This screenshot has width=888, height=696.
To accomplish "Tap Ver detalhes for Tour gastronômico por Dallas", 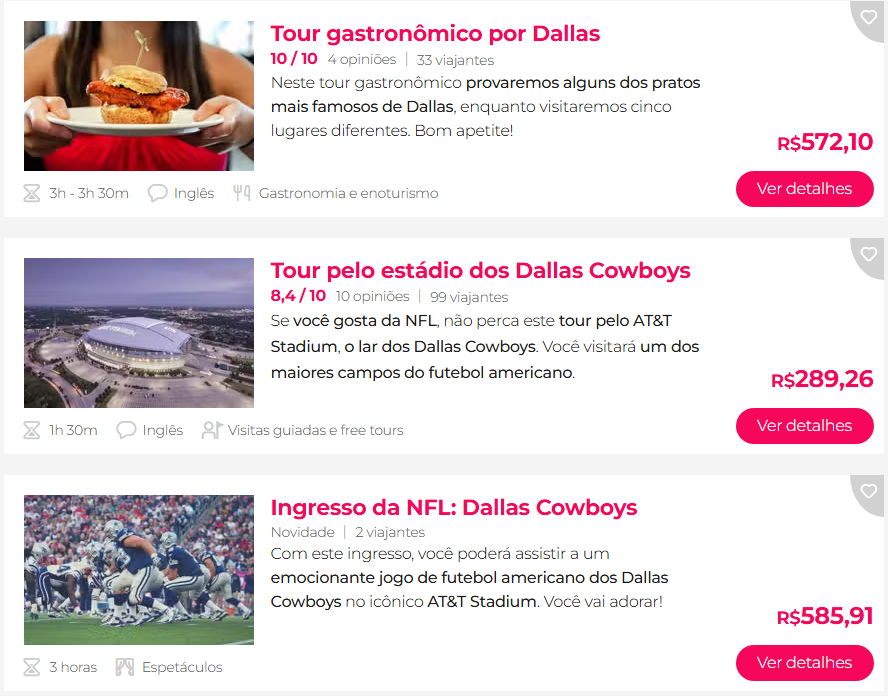I will (x=804, y=189).
